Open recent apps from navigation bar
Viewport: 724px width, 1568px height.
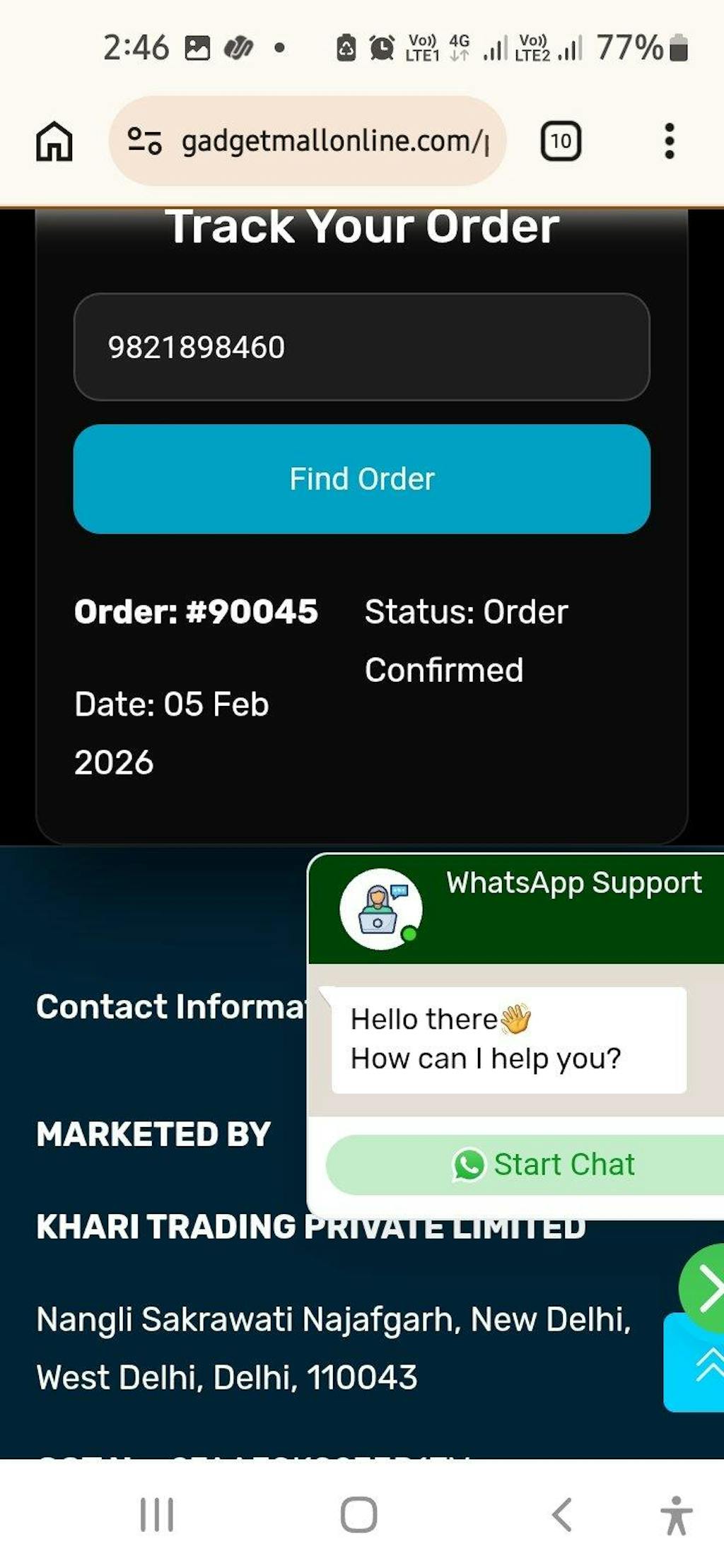tap(157, 1515)
